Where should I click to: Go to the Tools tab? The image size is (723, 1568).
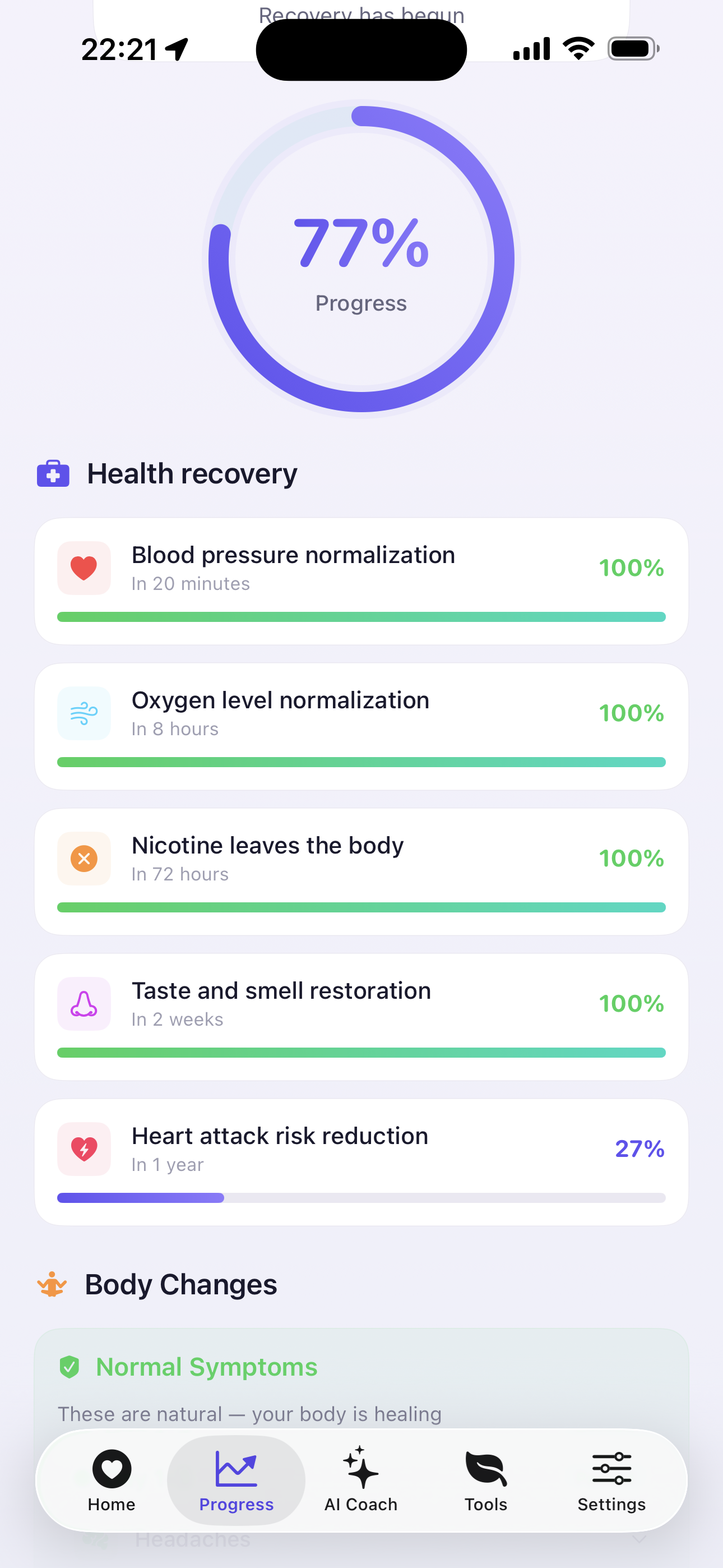[486, 1480]
